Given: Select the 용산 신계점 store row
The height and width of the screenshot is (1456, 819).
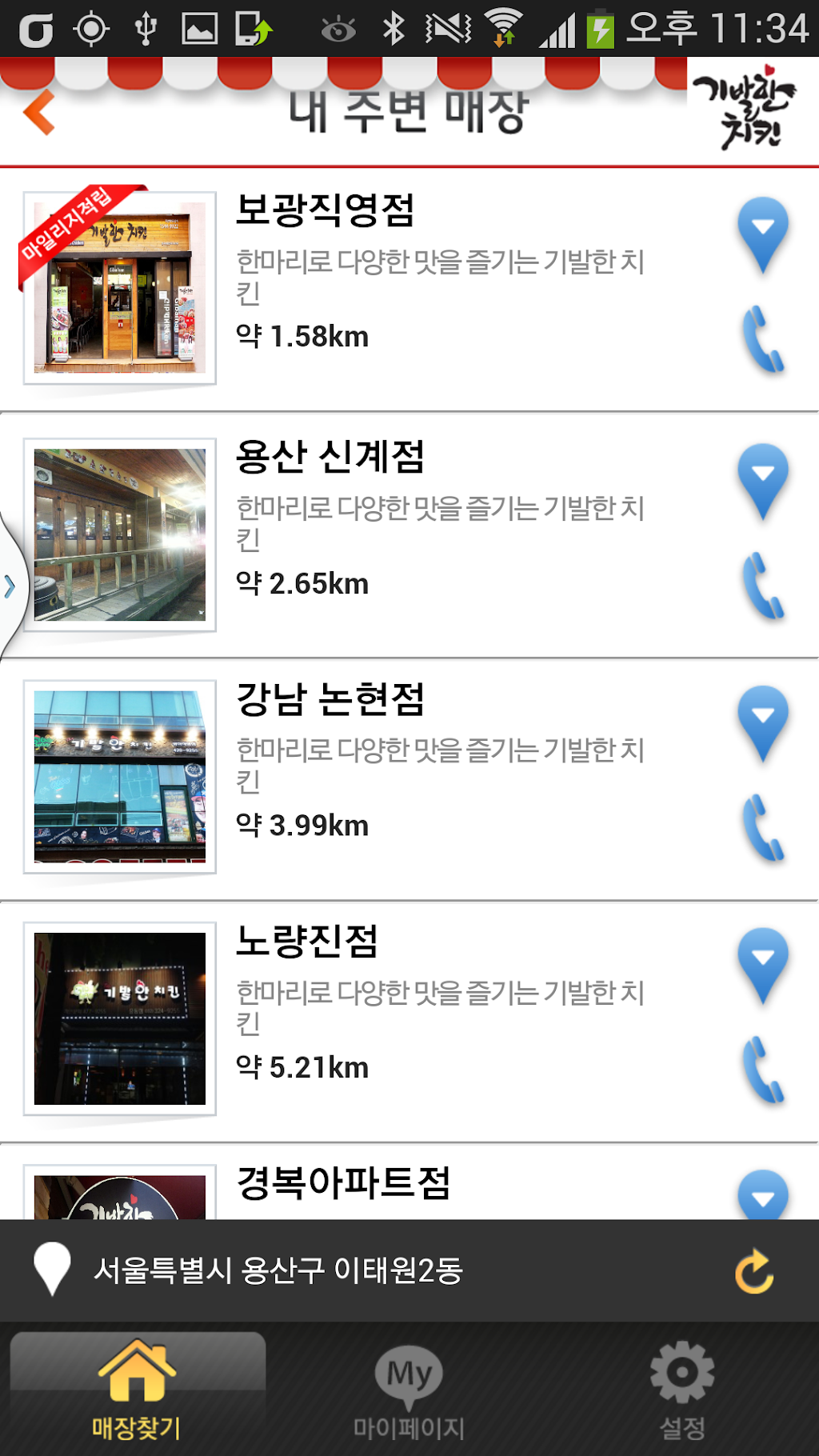Looking at the screenshot, I should pos(440,520).
